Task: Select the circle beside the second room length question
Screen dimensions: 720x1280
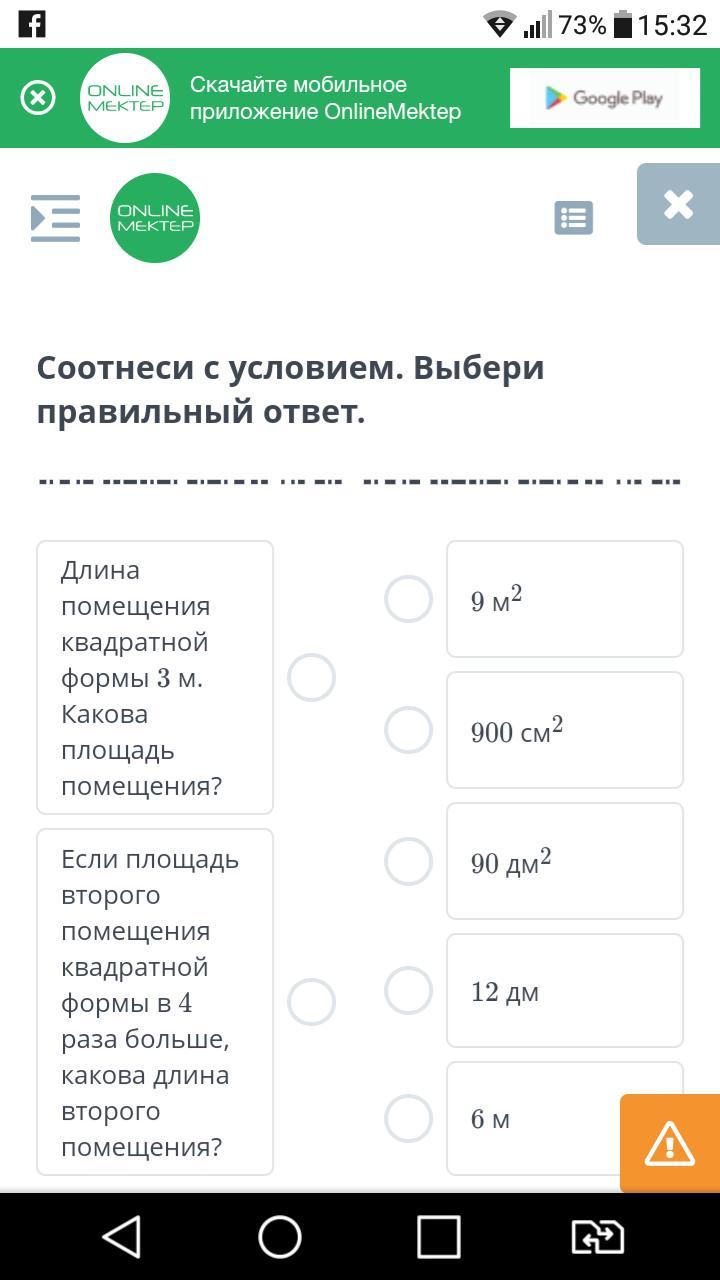Action: (x=311, y=1002)
